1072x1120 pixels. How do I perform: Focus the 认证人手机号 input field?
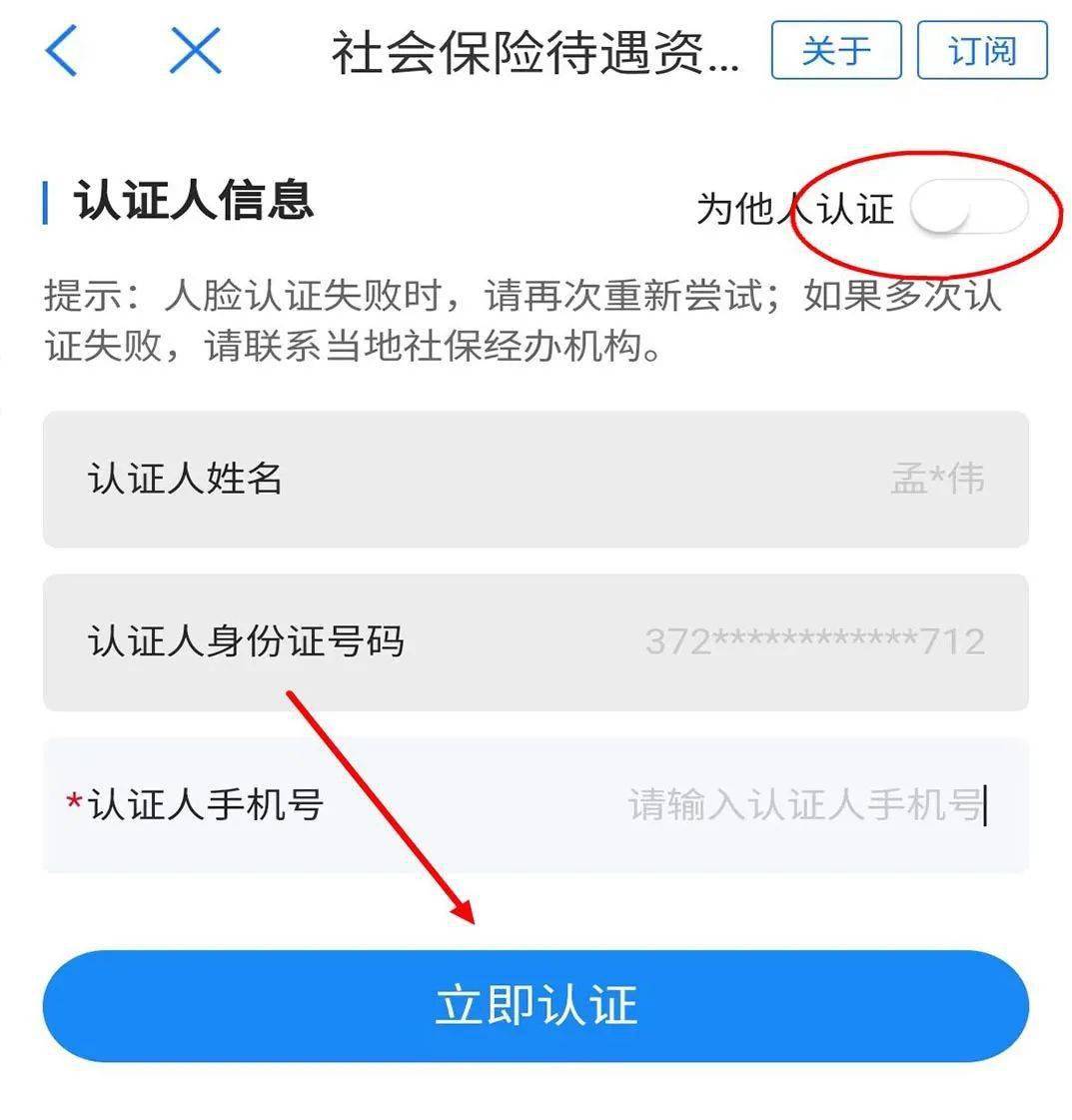799,804
